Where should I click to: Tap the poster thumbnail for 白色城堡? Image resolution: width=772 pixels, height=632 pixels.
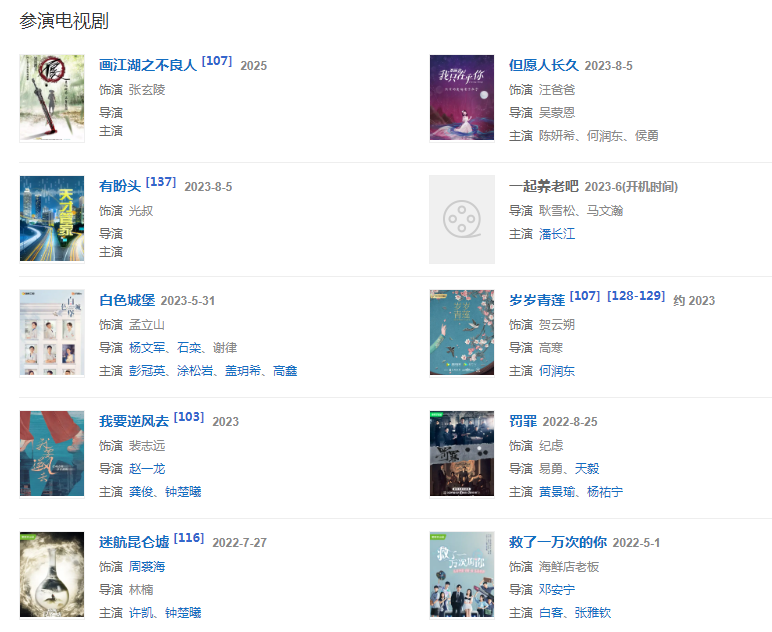tap(52, 333)
